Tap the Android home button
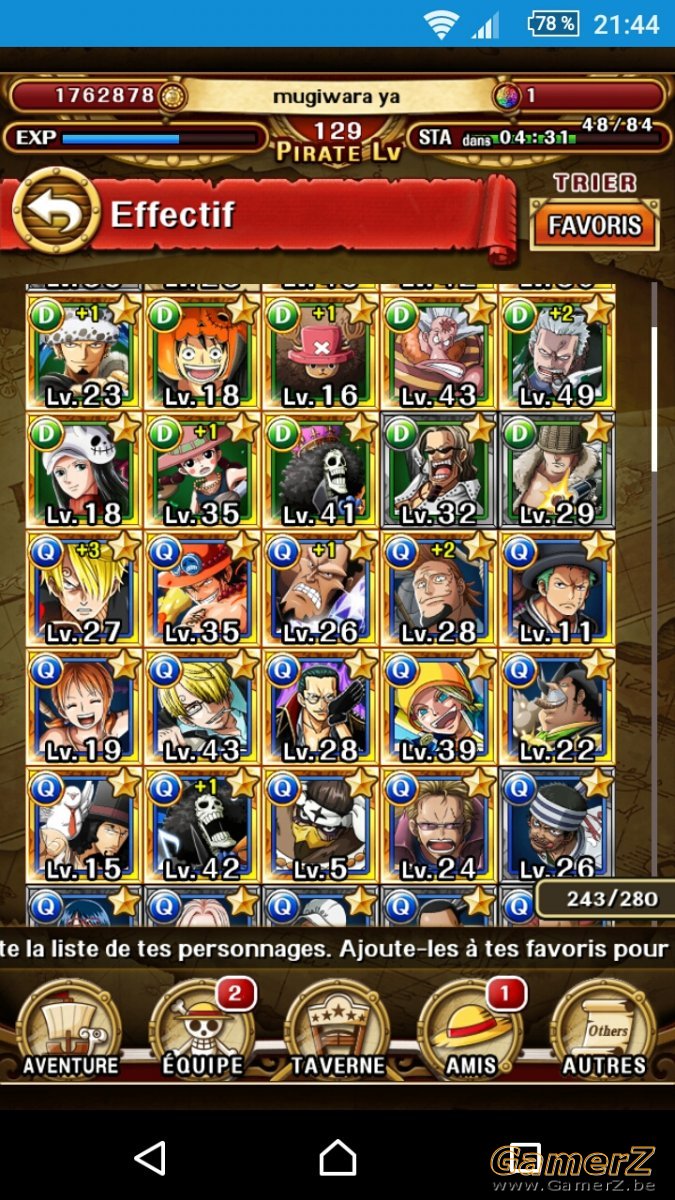Screen dimensions: 675x1200 click(x=337, y=1158)
